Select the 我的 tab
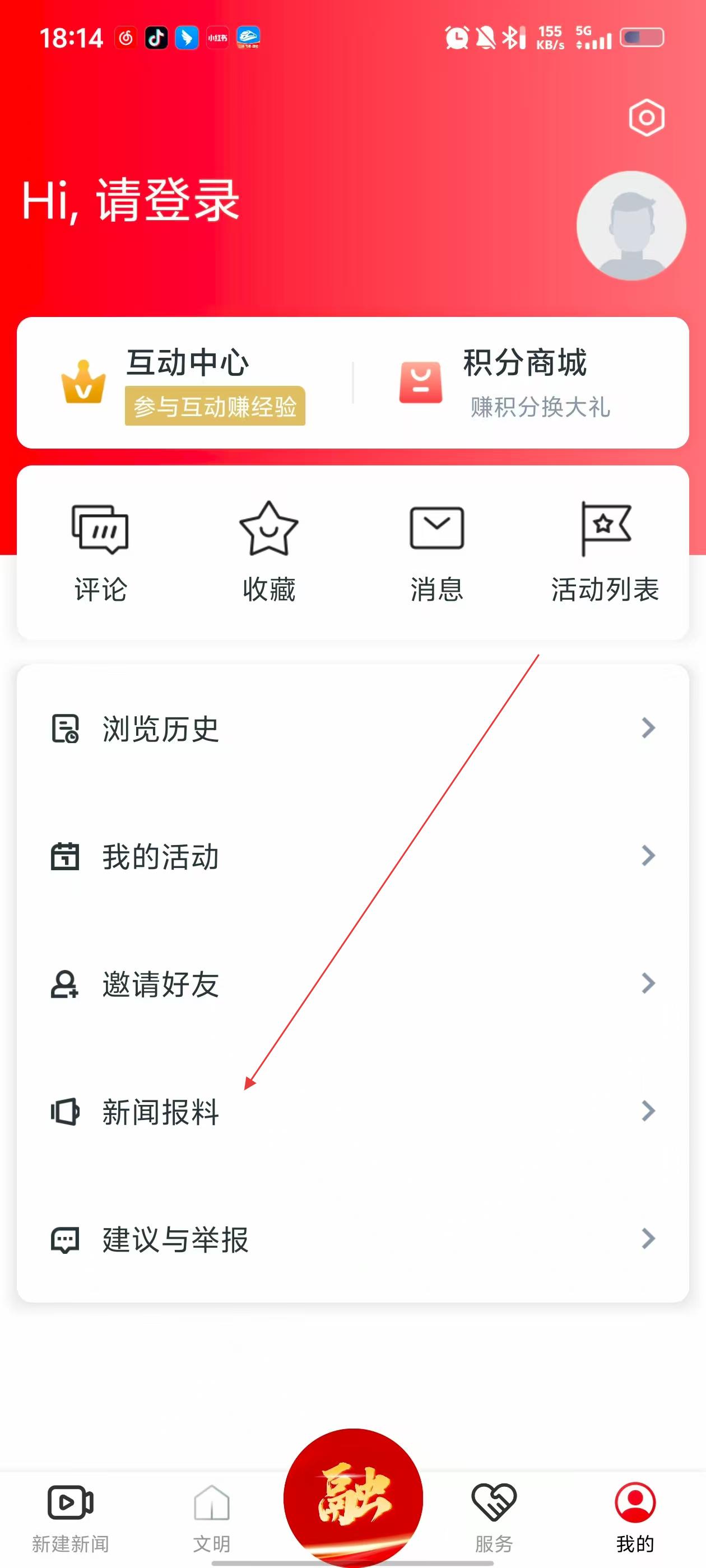The image size is (706, 1568). [x=635, y=1517]
